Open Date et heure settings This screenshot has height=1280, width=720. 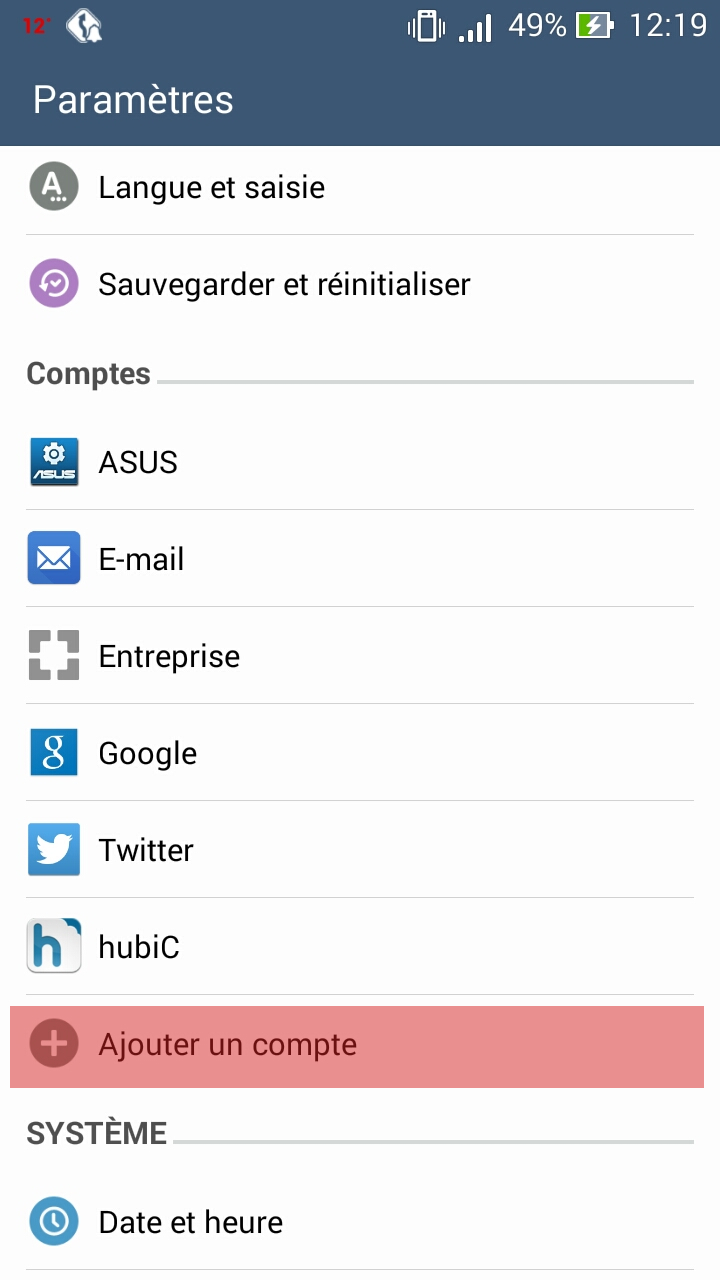pyautogui.click(x=360, y=1222)
